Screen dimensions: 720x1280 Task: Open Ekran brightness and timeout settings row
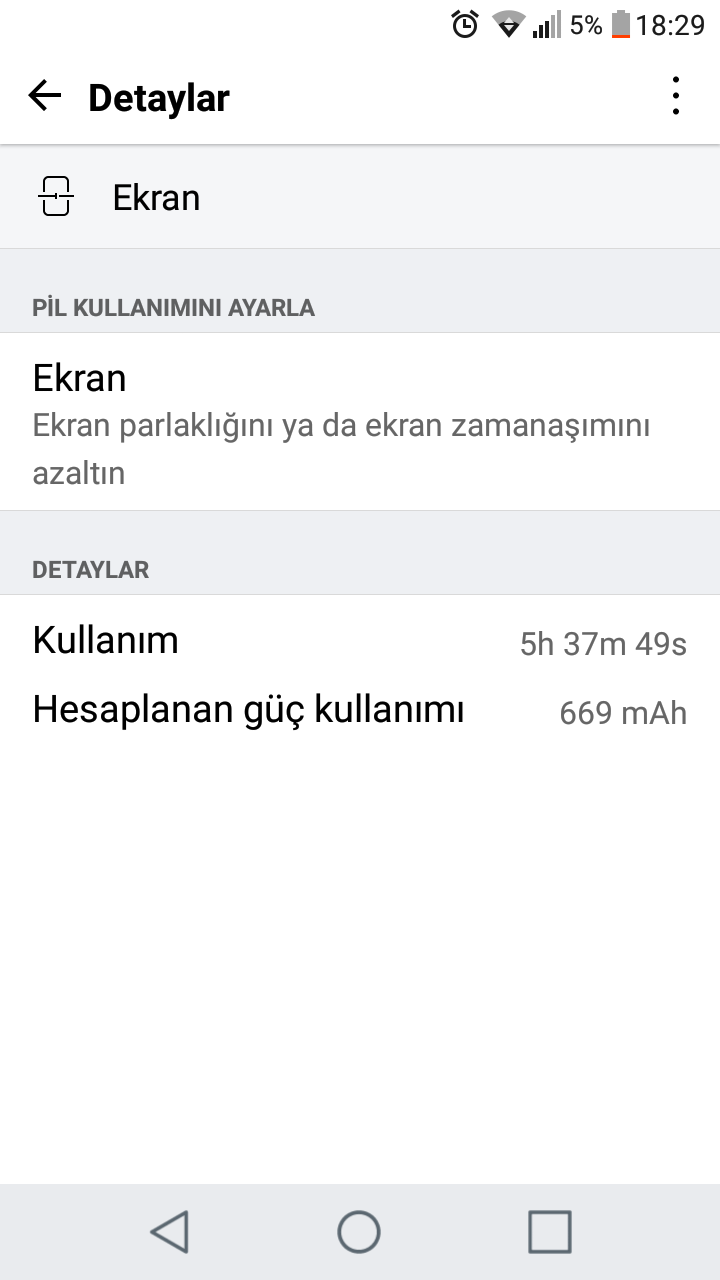pyautogui.click(x=360, y=422)
